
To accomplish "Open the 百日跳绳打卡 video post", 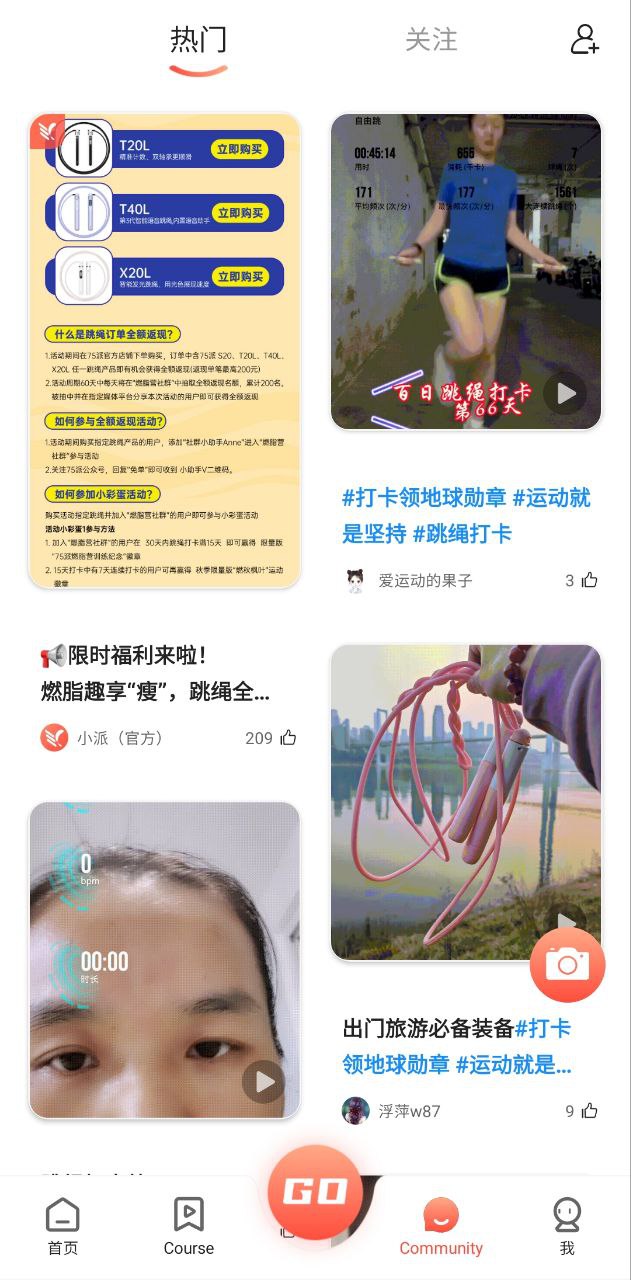I will click(x=466, y=271).
